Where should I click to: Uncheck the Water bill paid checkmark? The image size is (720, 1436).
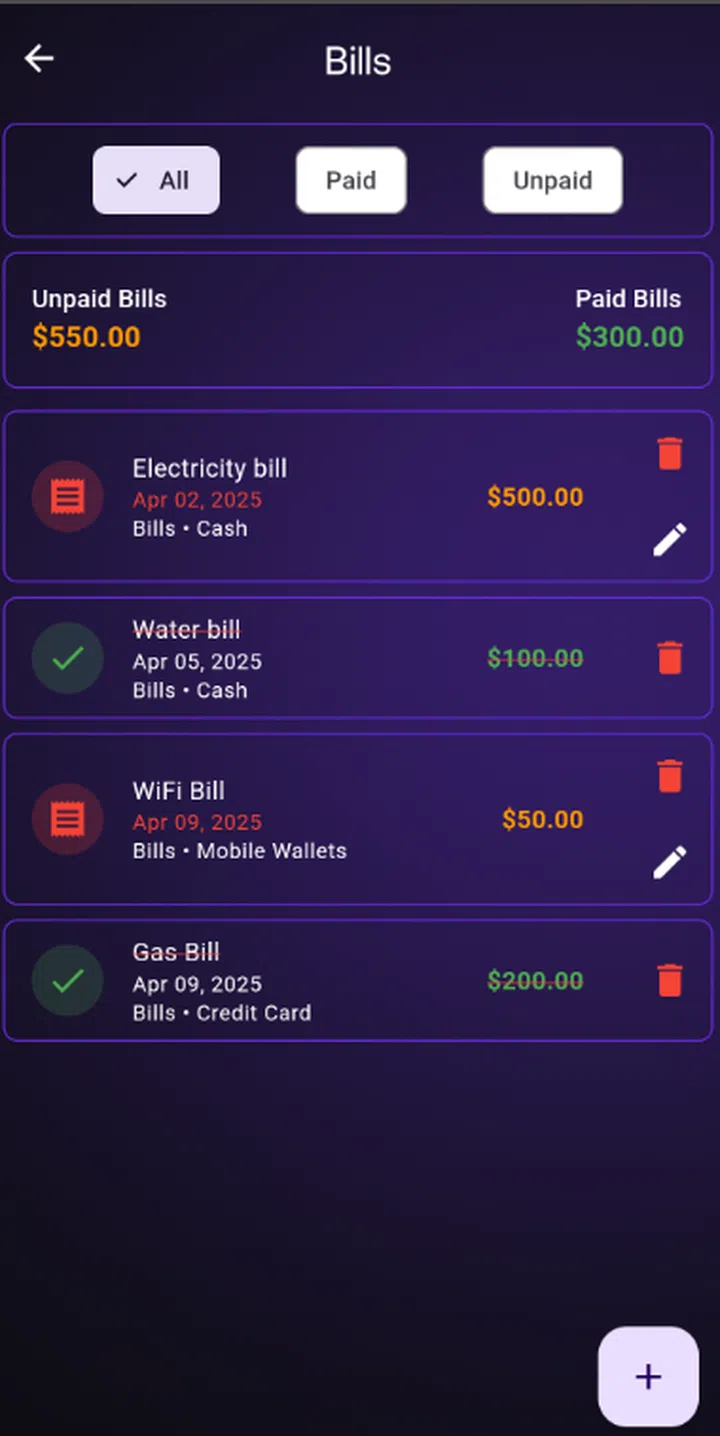(68, 658)
